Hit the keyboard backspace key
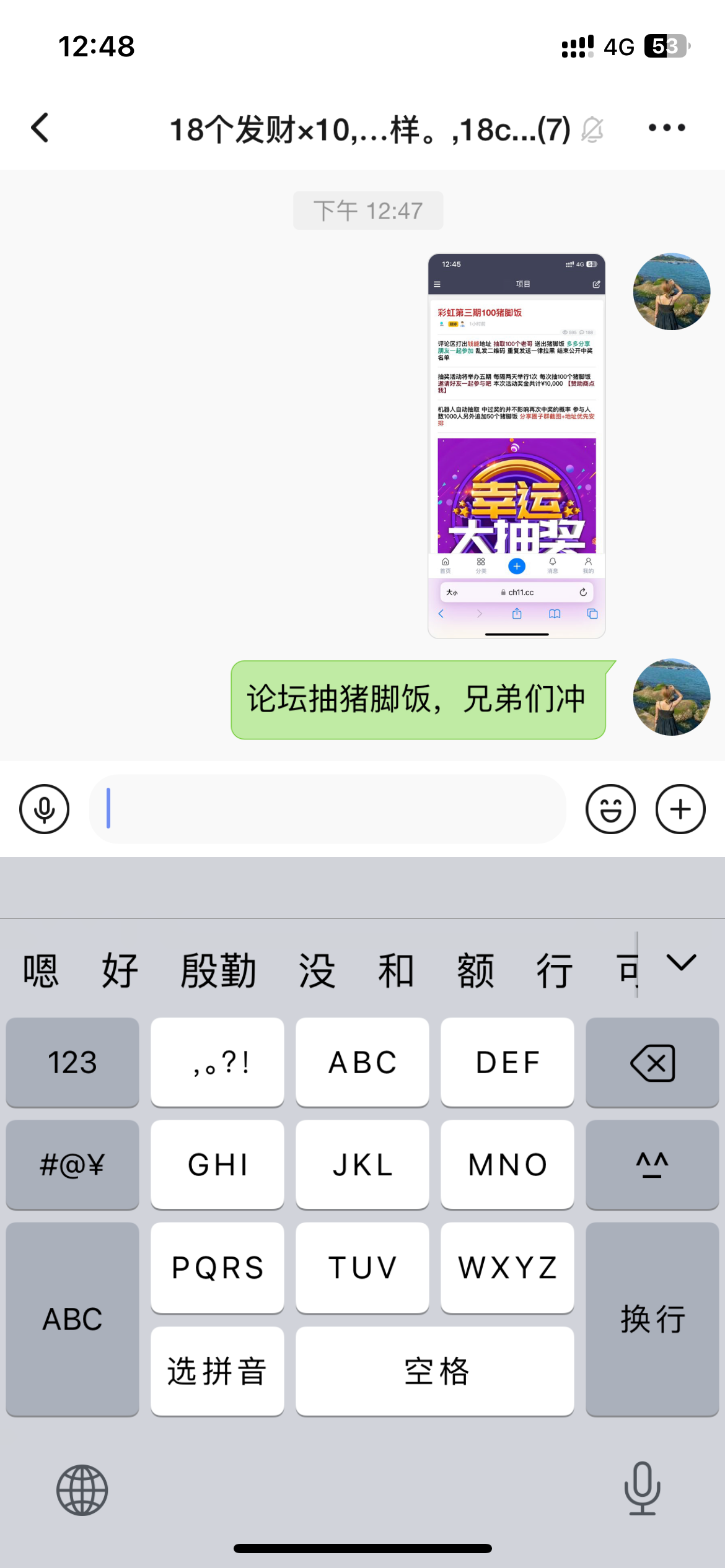The image size is (725, 1568). point(652,1062)
